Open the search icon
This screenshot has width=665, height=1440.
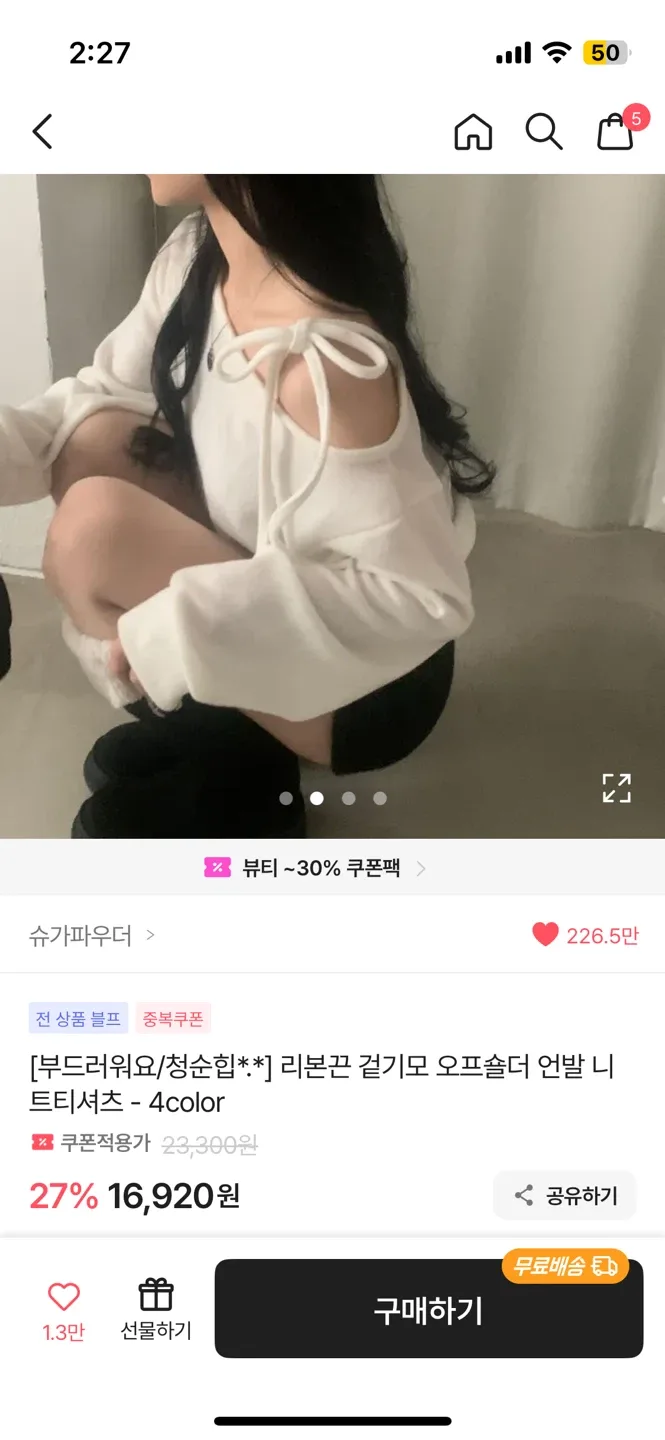pyautogui.click(x=544, y=131)
